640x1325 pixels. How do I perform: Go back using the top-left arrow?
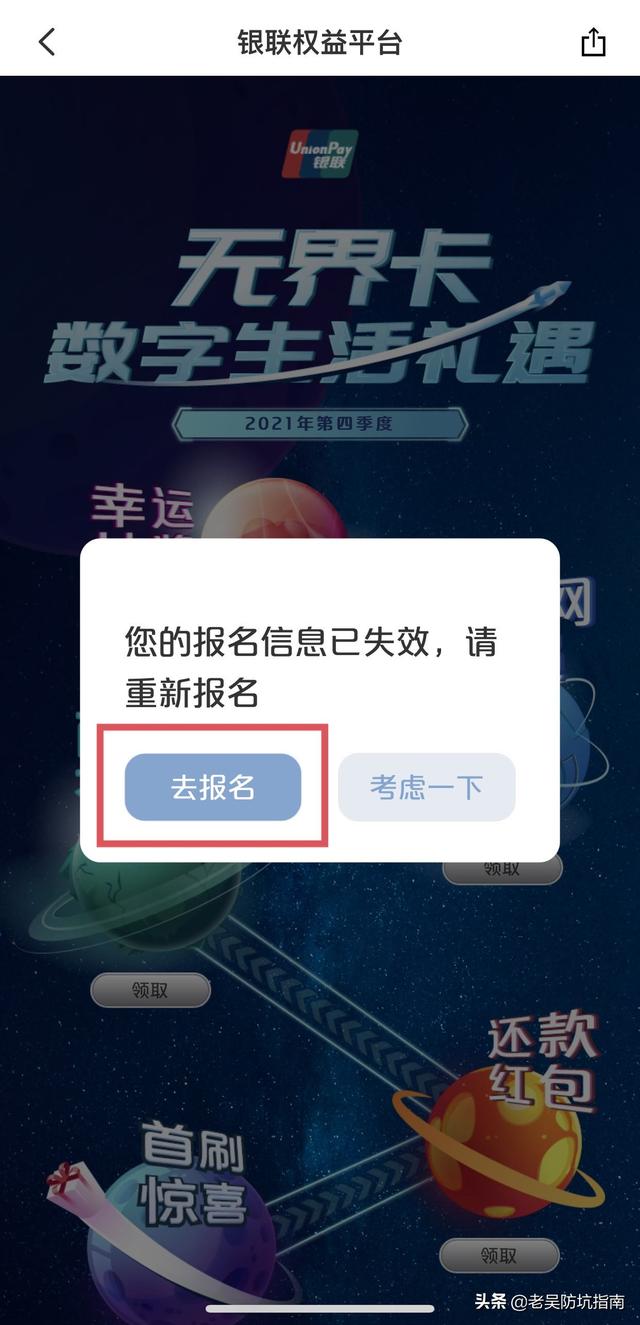click(x=46, y=41)
